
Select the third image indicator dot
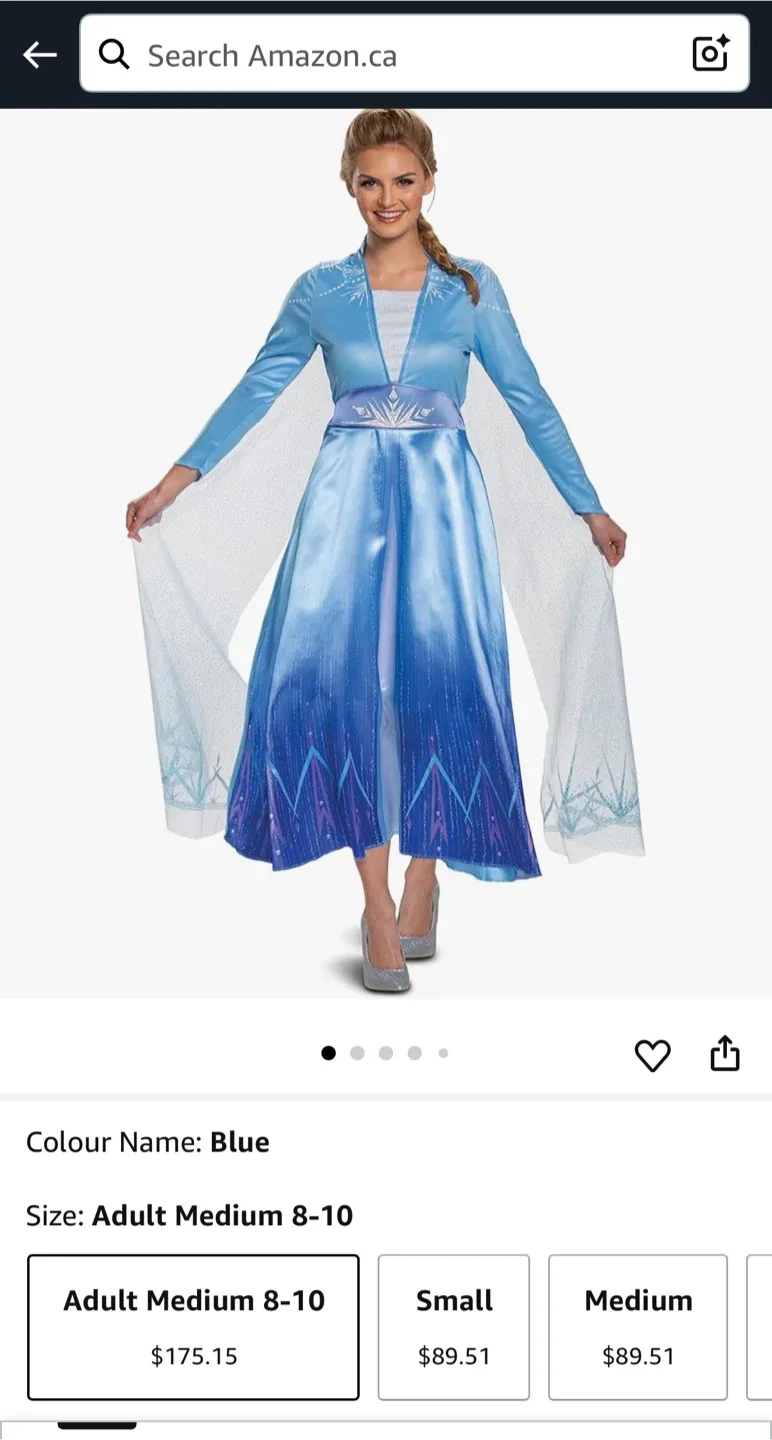pyautogui.click(x=386, y=1052)
